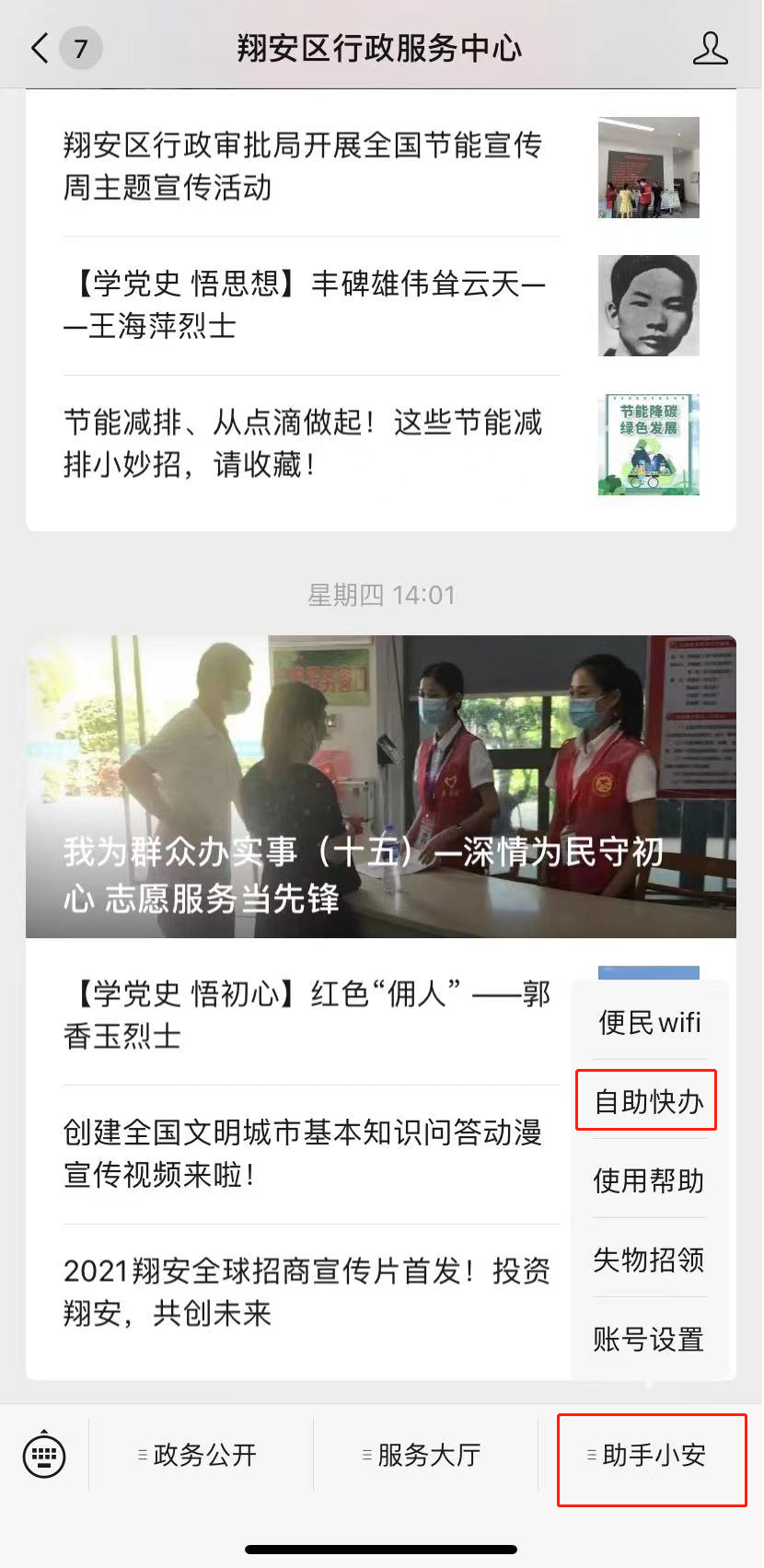Viewport: 764px width, 1568px height.
Task: Open the 王海萍烈士 article
Action: tap(304, 305)
